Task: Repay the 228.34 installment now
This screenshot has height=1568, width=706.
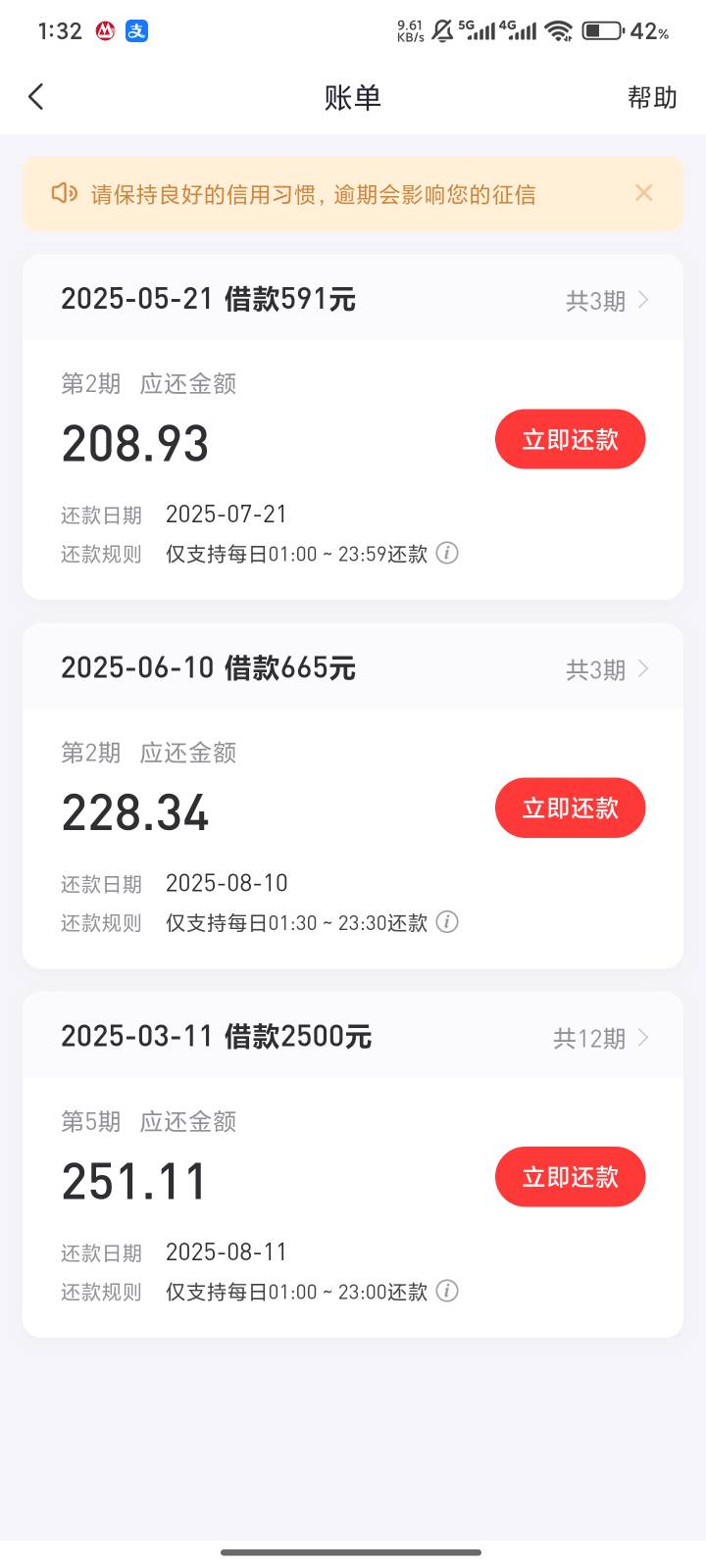Action: (570, 808)
